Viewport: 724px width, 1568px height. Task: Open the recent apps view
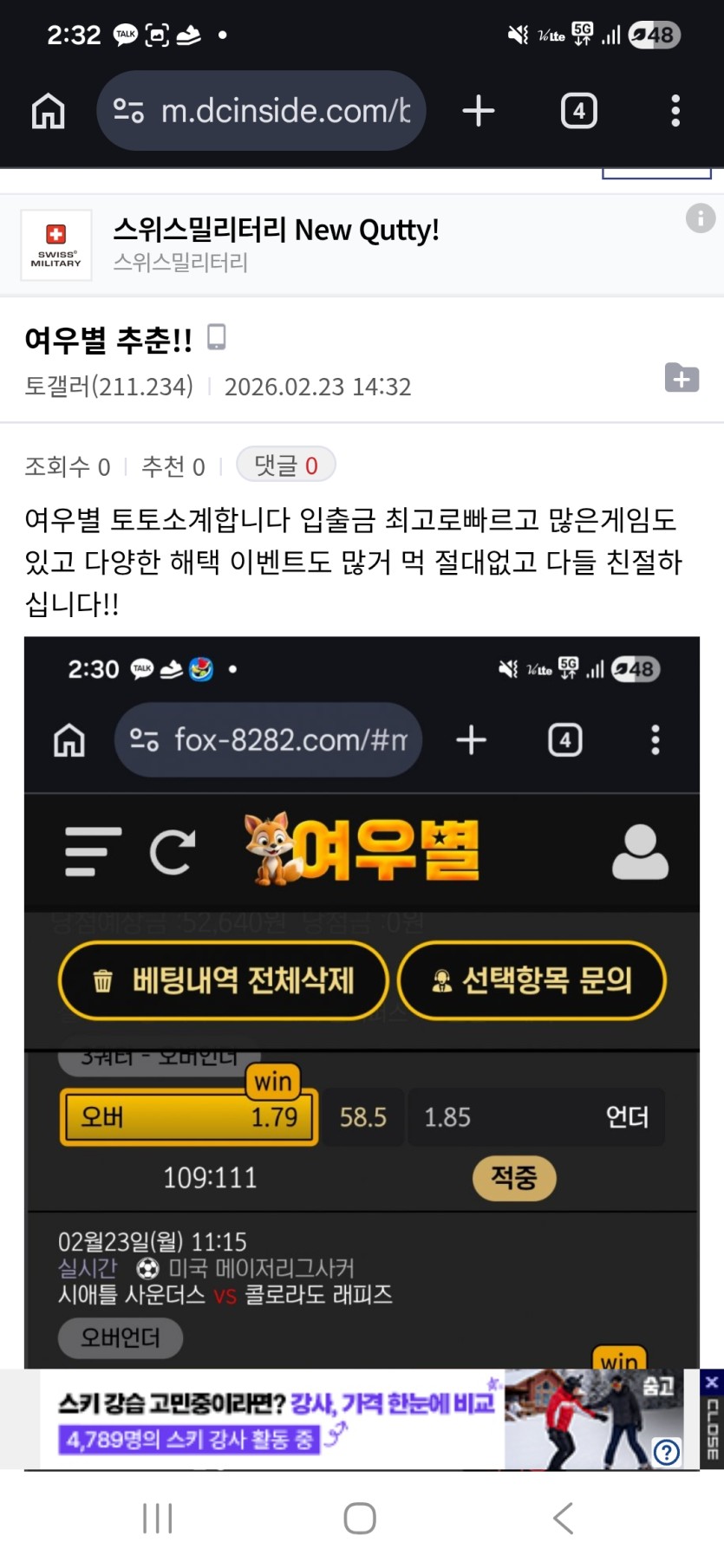[158, 1519]
